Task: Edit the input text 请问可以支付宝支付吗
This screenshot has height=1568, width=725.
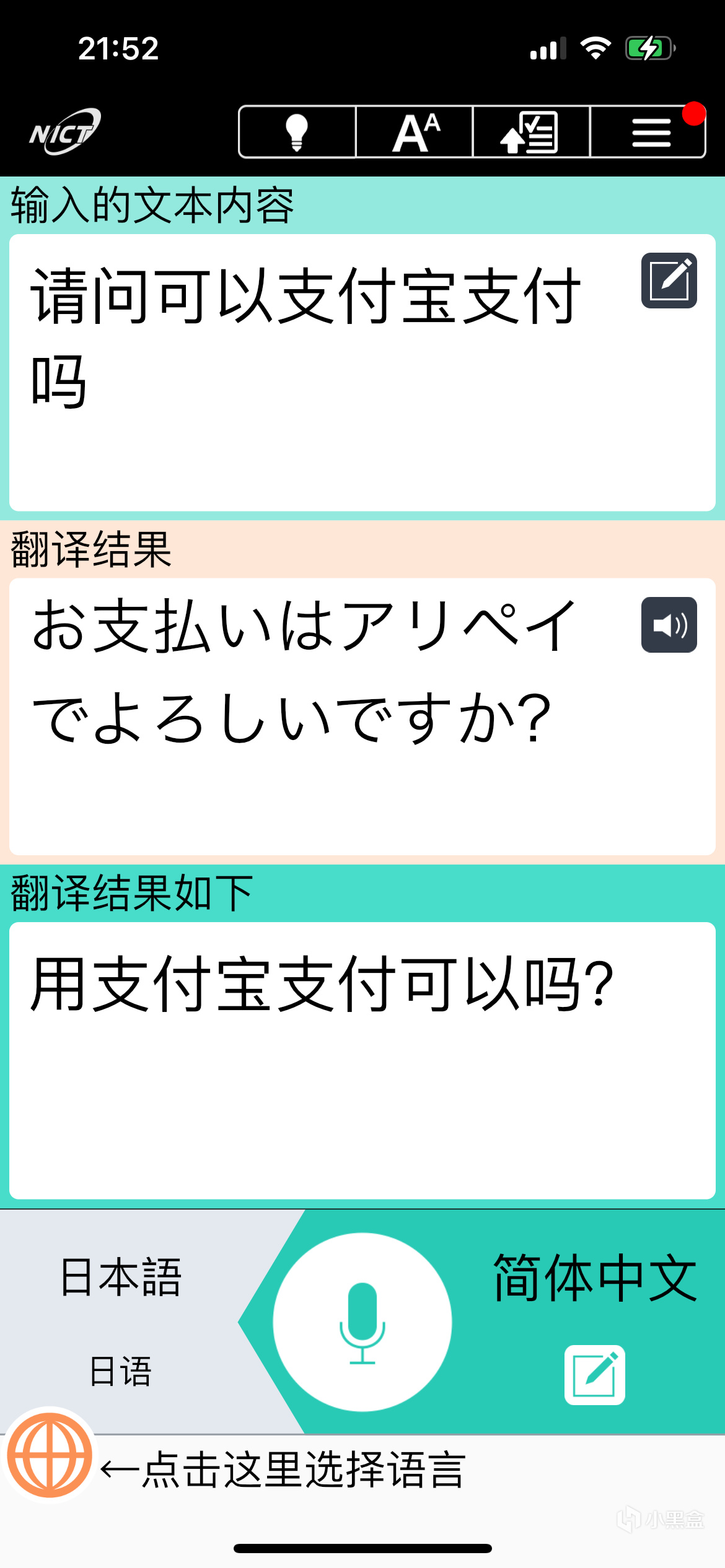Action: click(x=669, y=281)
